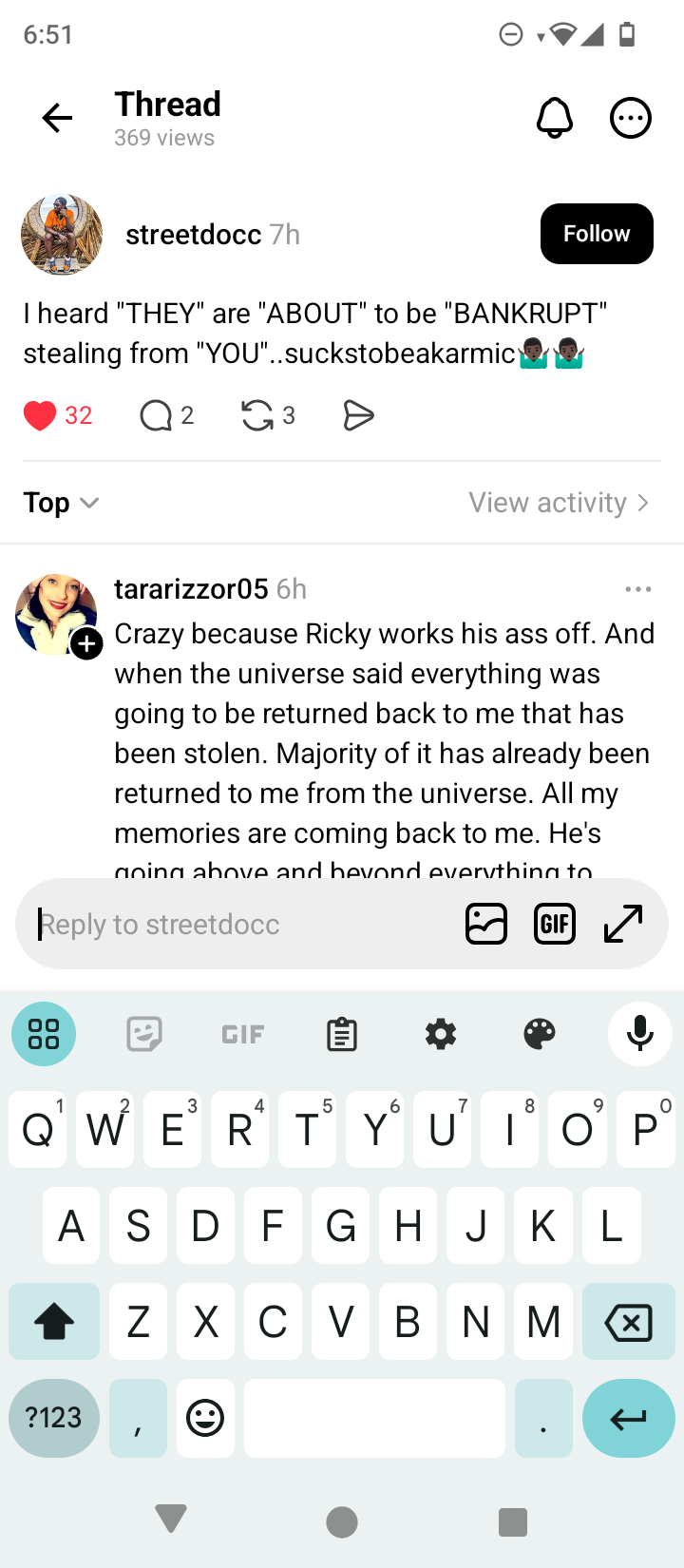This screenshot has width=684, height=1568.
Task: Open keyboard settings gear
Action: (441, 1034)
